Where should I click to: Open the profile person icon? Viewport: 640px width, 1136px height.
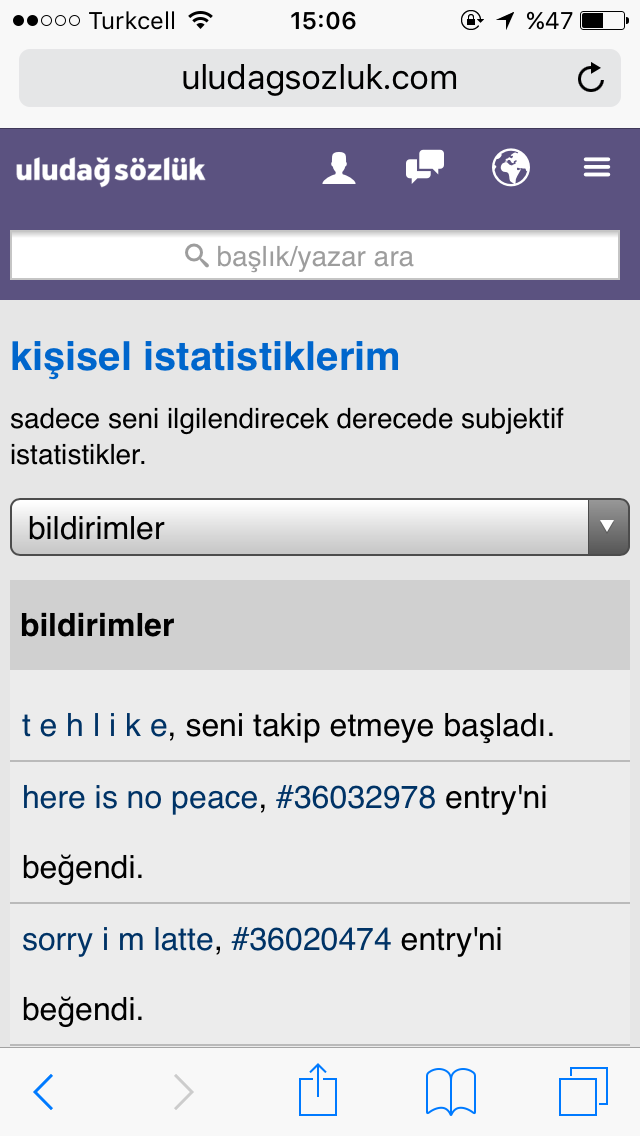tap(338, 167)
